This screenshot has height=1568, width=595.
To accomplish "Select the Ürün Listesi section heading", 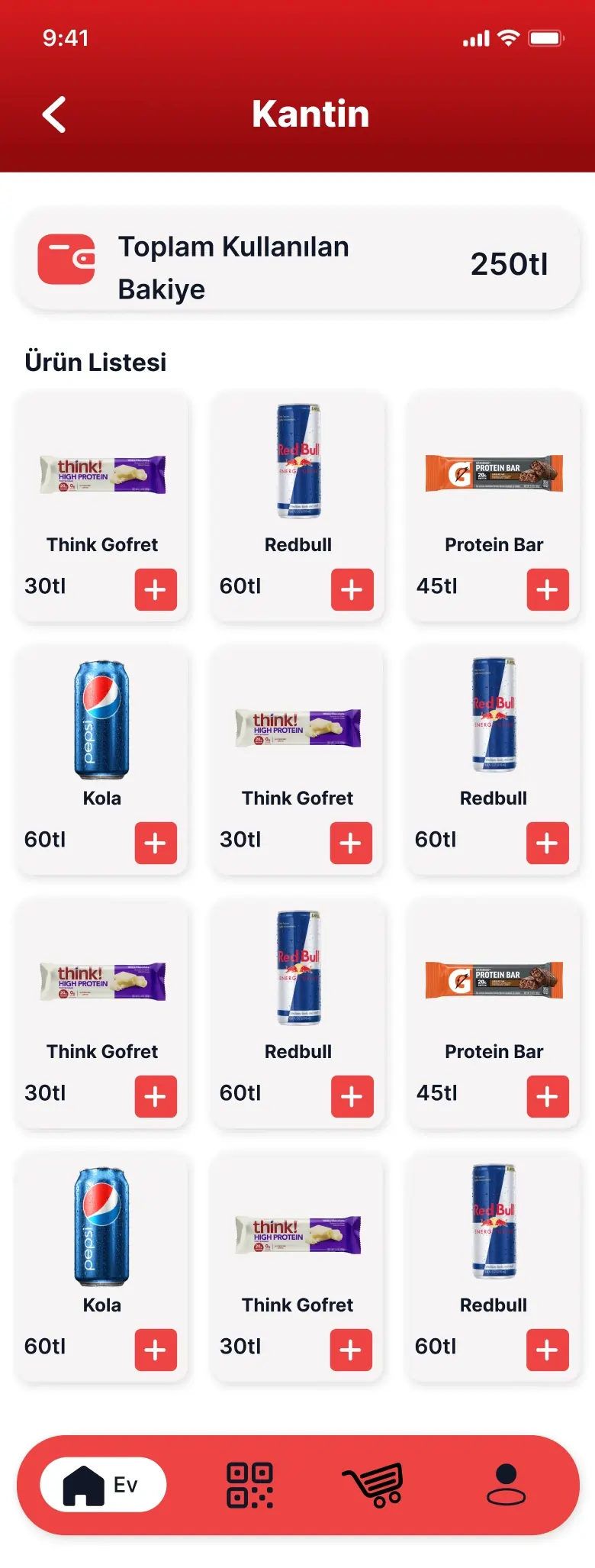I will (x=96, y=361).
